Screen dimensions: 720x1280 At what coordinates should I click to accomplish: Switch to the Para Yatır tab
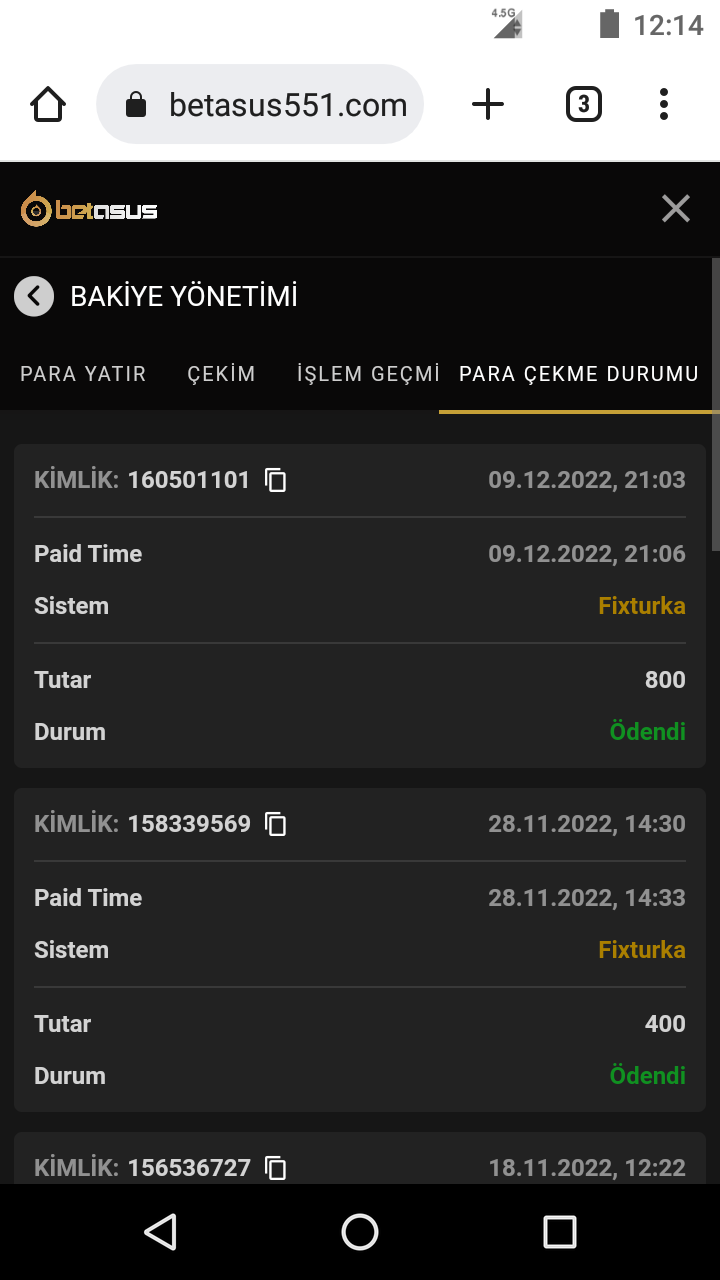[83, 374]
